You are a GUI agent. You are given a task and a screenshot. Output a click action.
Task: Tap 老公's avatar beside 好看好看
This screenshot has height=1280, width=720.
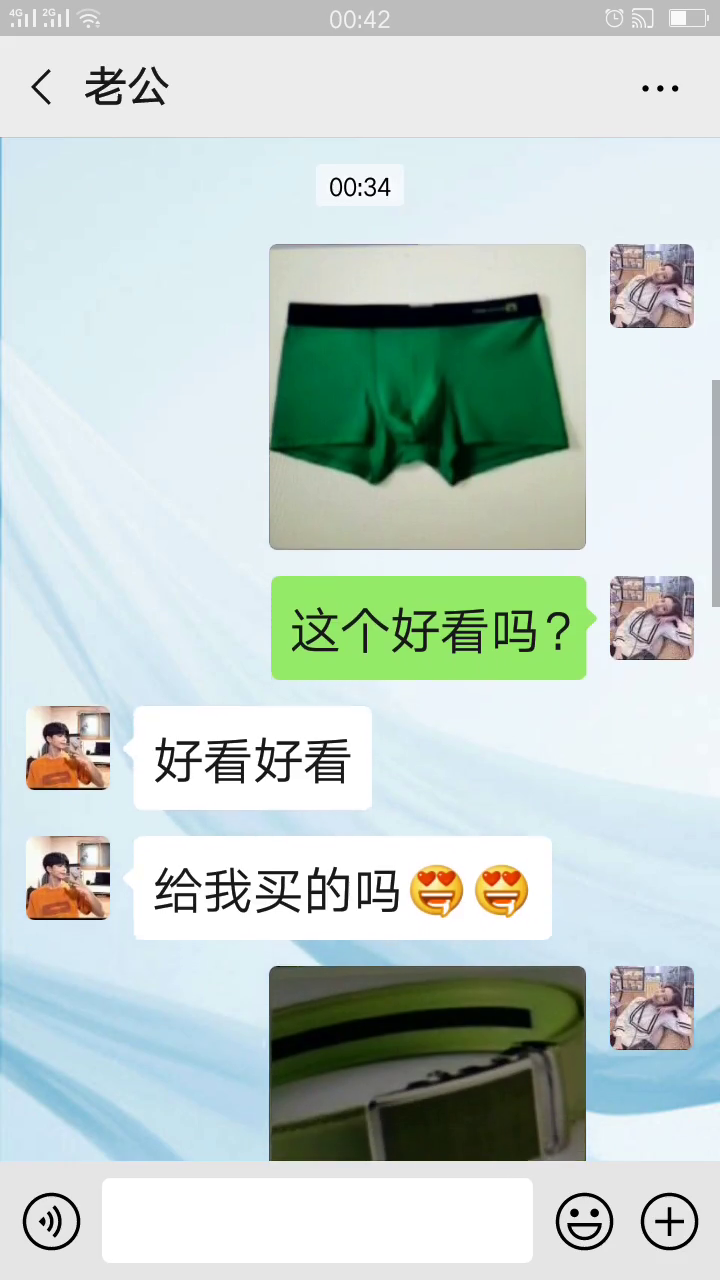[x=68, y=748]
